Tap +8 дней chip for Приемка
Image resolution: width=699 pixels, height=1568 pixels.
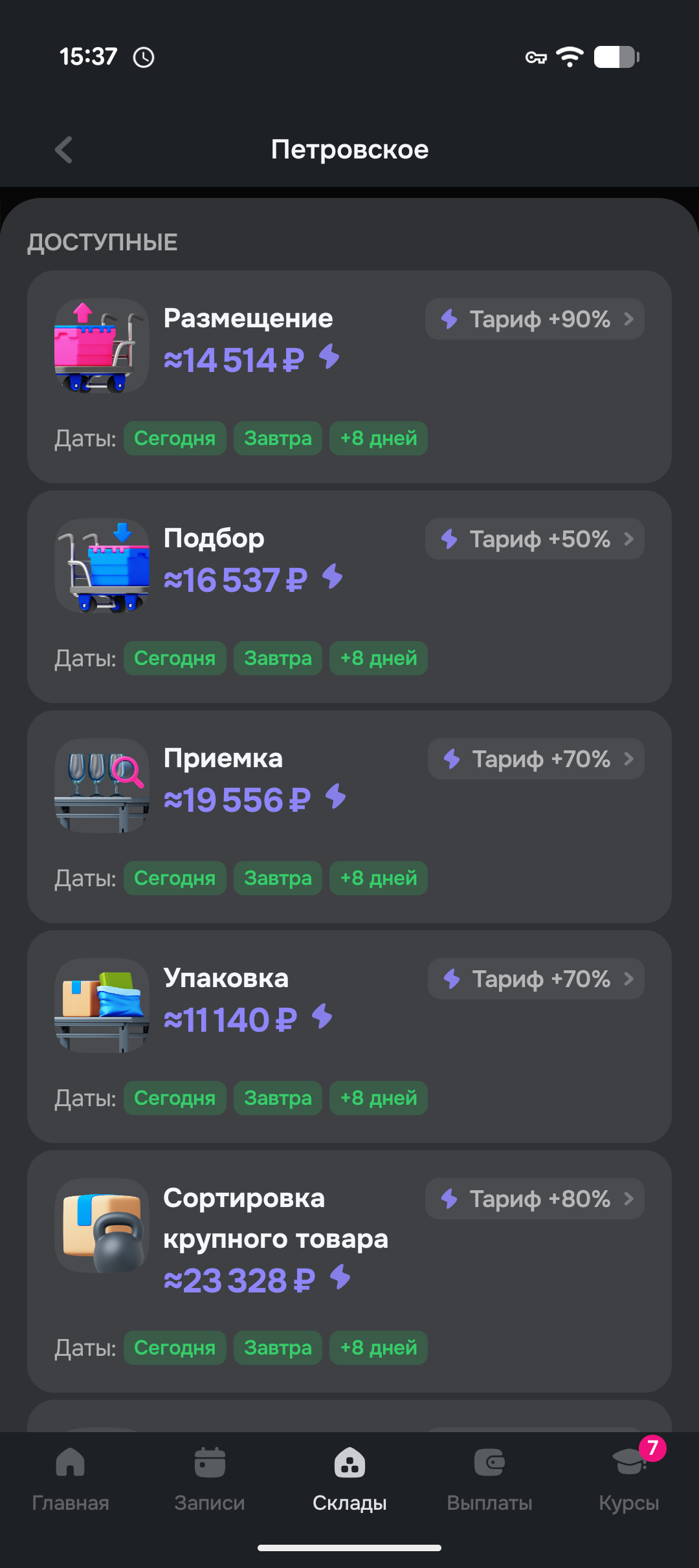click(x=379, y=878)
